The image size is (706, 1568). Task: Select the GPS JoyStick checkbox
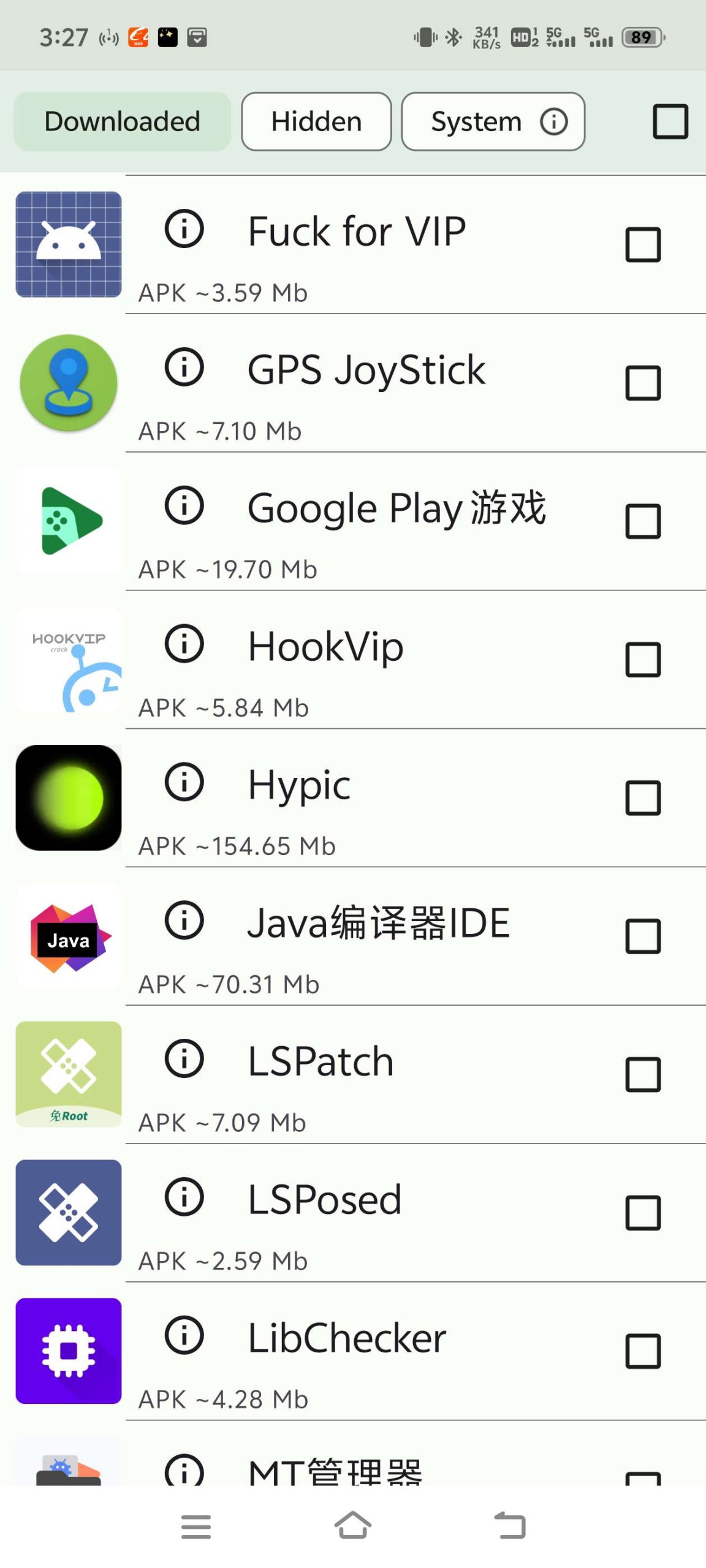pyautogui.click(x=643, y=383)
